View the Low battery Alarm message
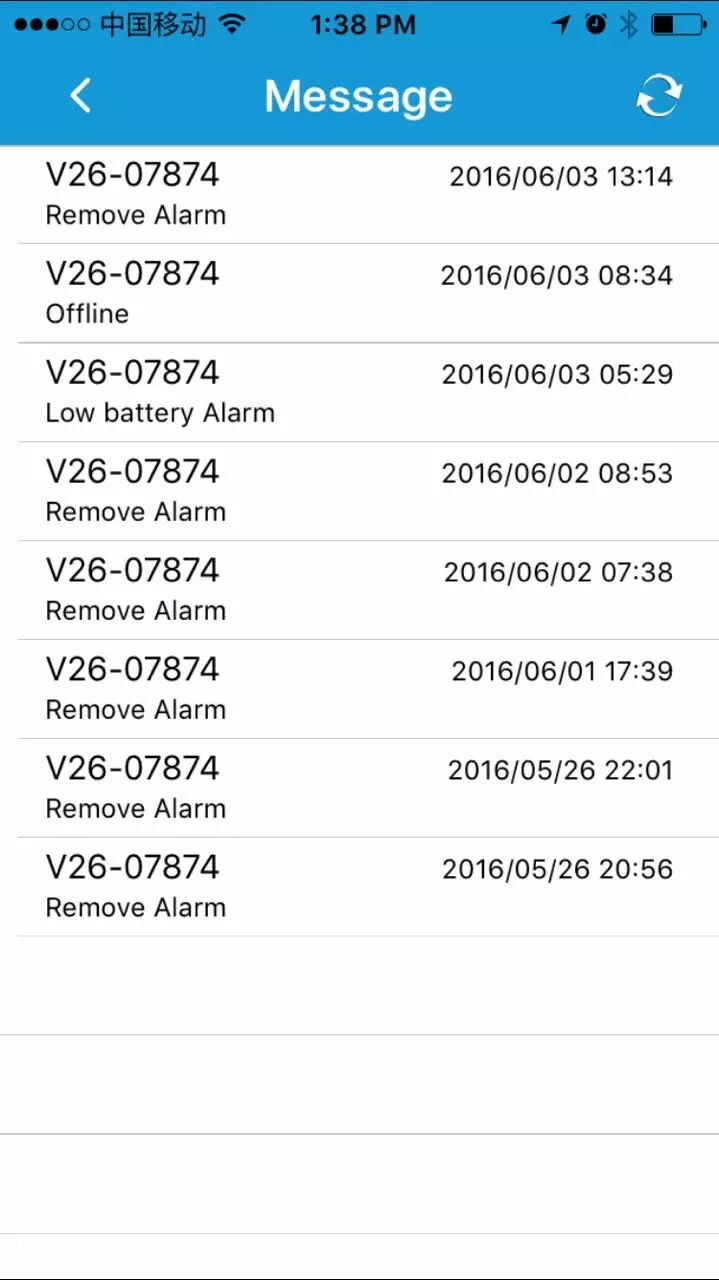 pyautogui.click(x=359, y=392)
